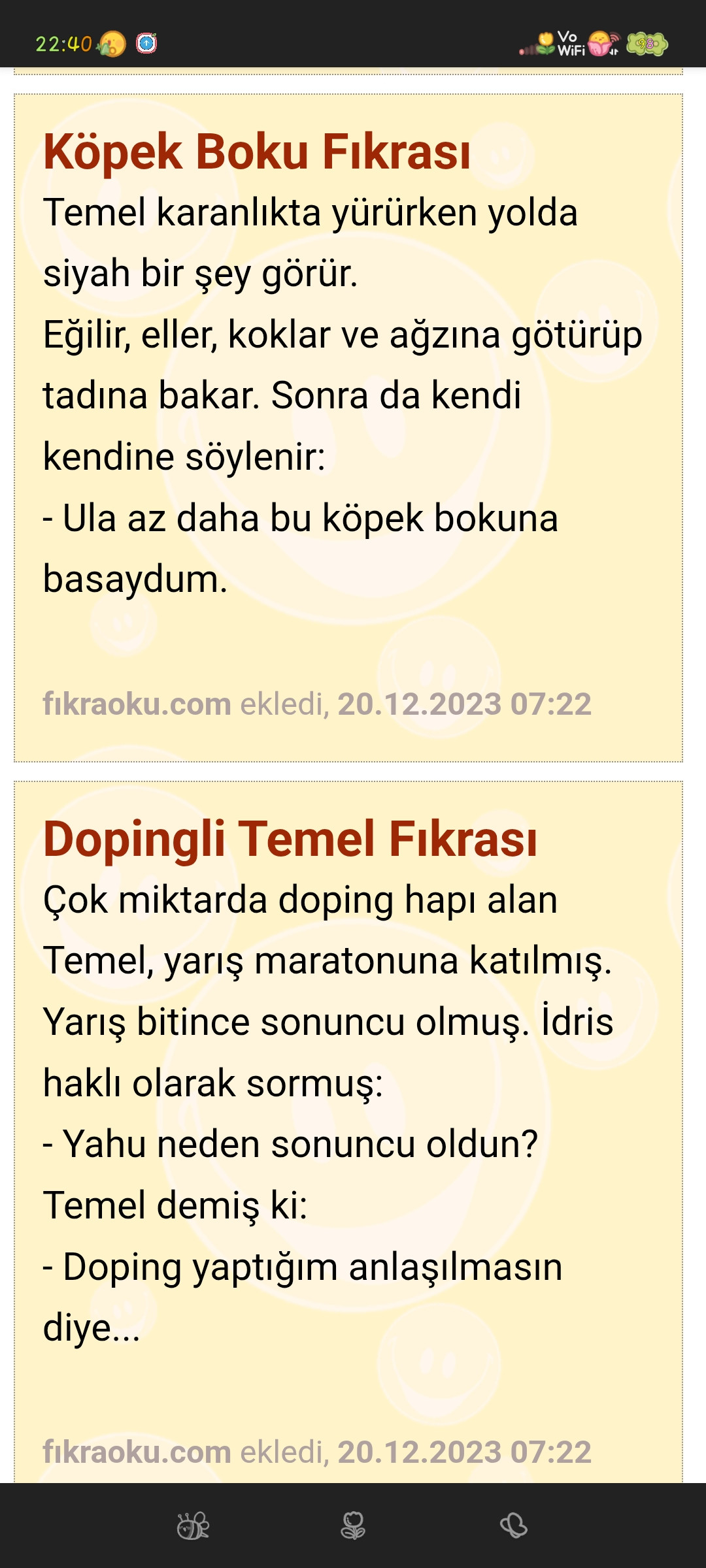
Task: Open the Köpek Boku Fıkrası joke title
Action: pyautogui.click(x=256, y=152)
